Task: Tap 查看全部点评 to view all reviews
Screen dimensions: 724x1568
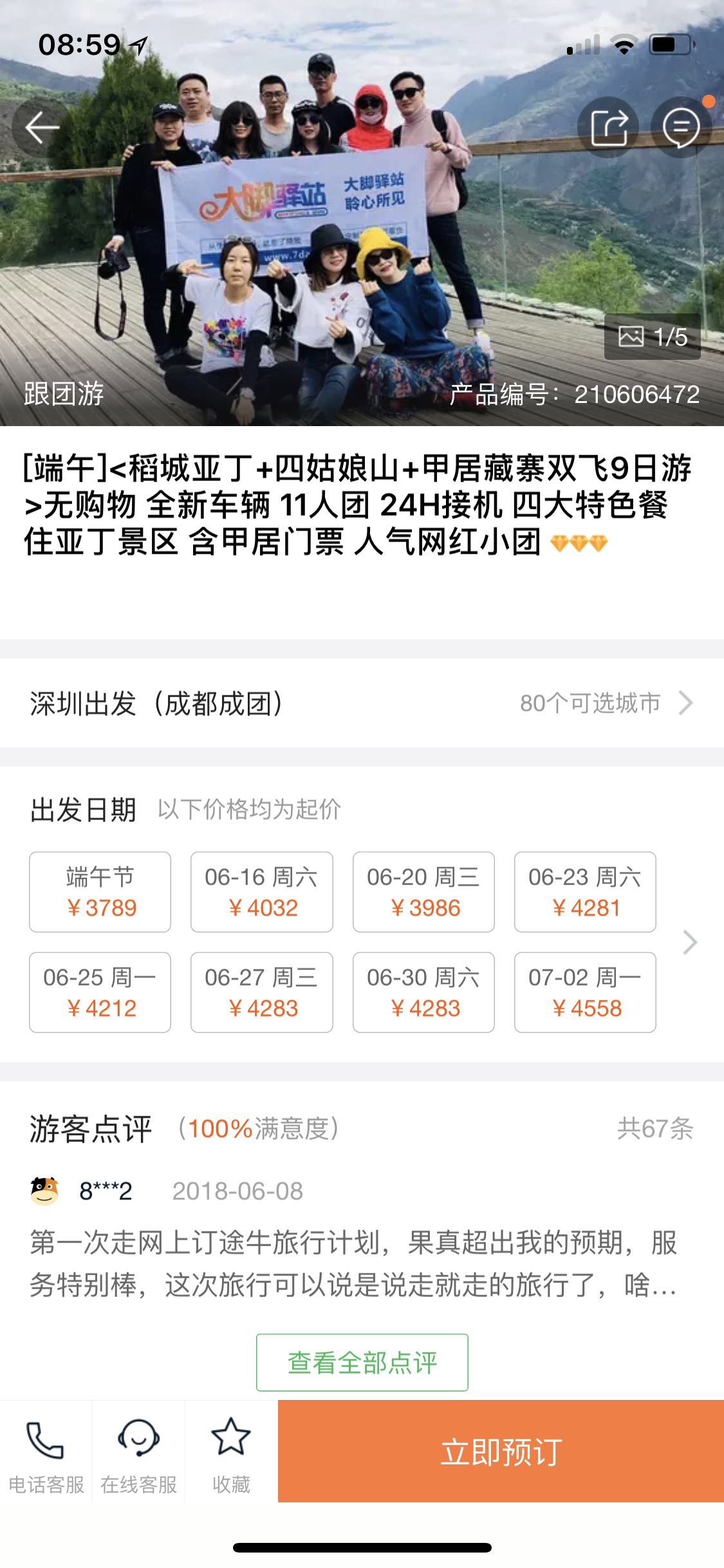Action: tap(362, 1363)
